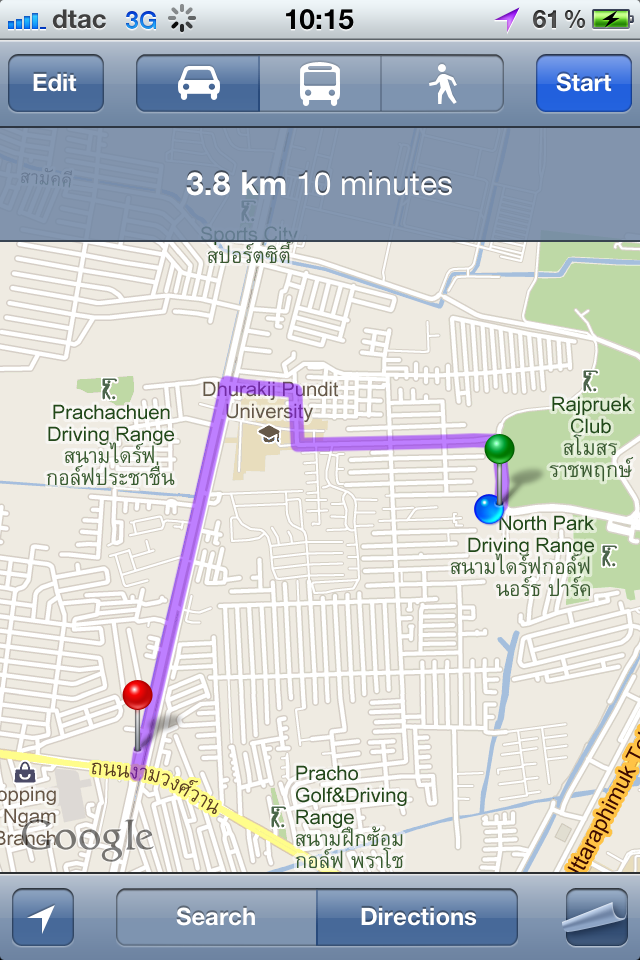Screen dimensions: 640x960
Task: Tap the green start pin
Action: coord(499,450)
